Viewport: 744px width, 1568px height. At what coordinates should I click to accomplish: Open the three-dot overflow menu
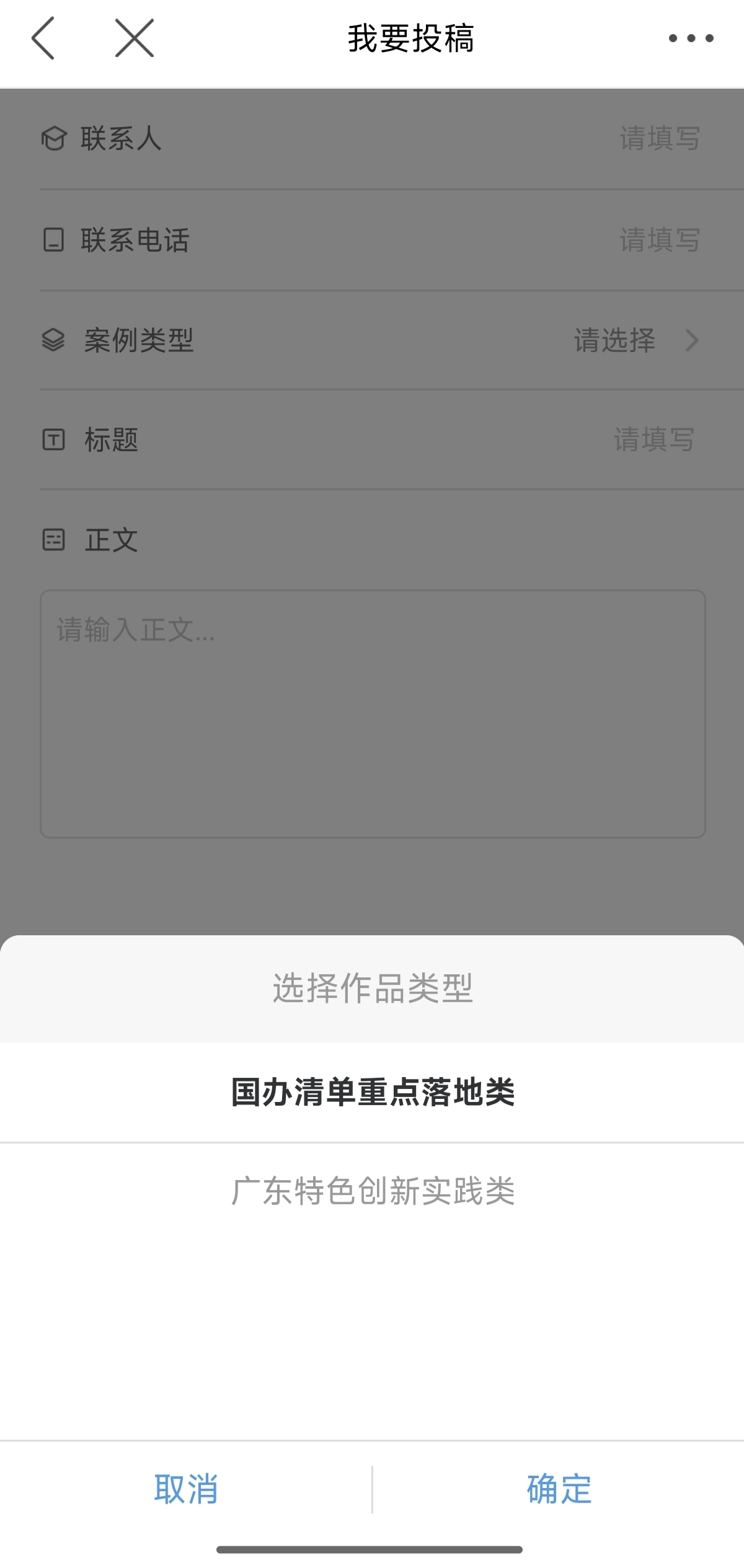(x=691, y=38)
